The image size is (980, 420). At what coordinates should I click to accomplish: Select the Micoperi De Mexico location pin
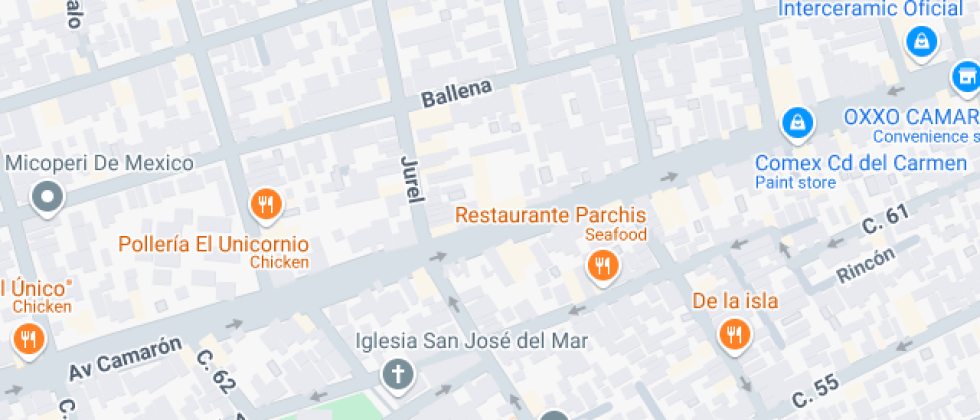47,198
